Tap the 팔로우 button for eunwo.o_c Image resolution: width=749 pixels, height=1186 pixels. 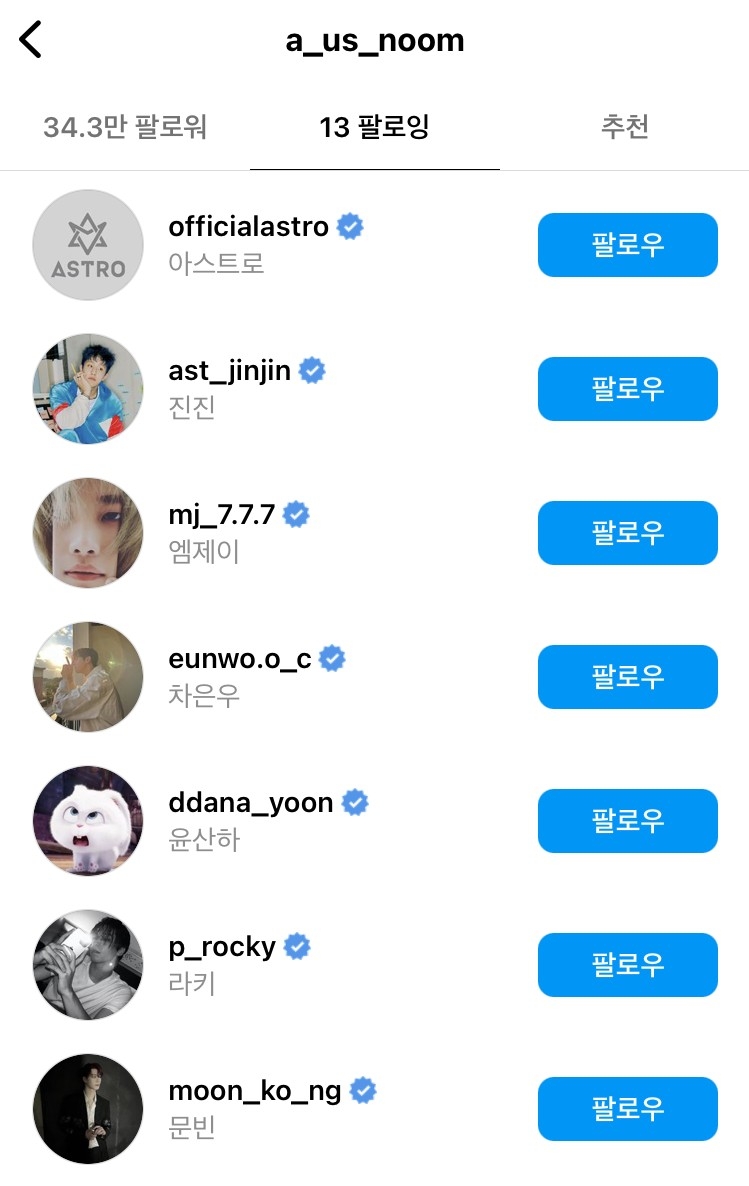pyautogui.click(x=627, y=677)
